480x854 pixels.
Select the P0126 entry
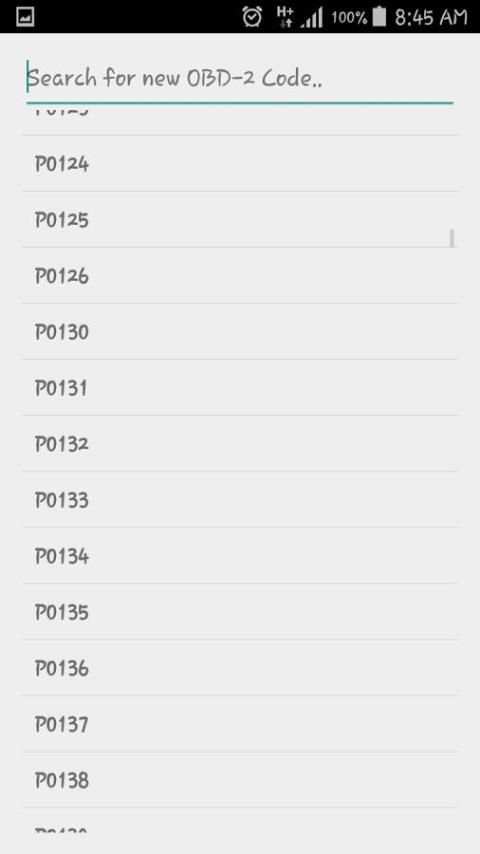coord(240,276)
